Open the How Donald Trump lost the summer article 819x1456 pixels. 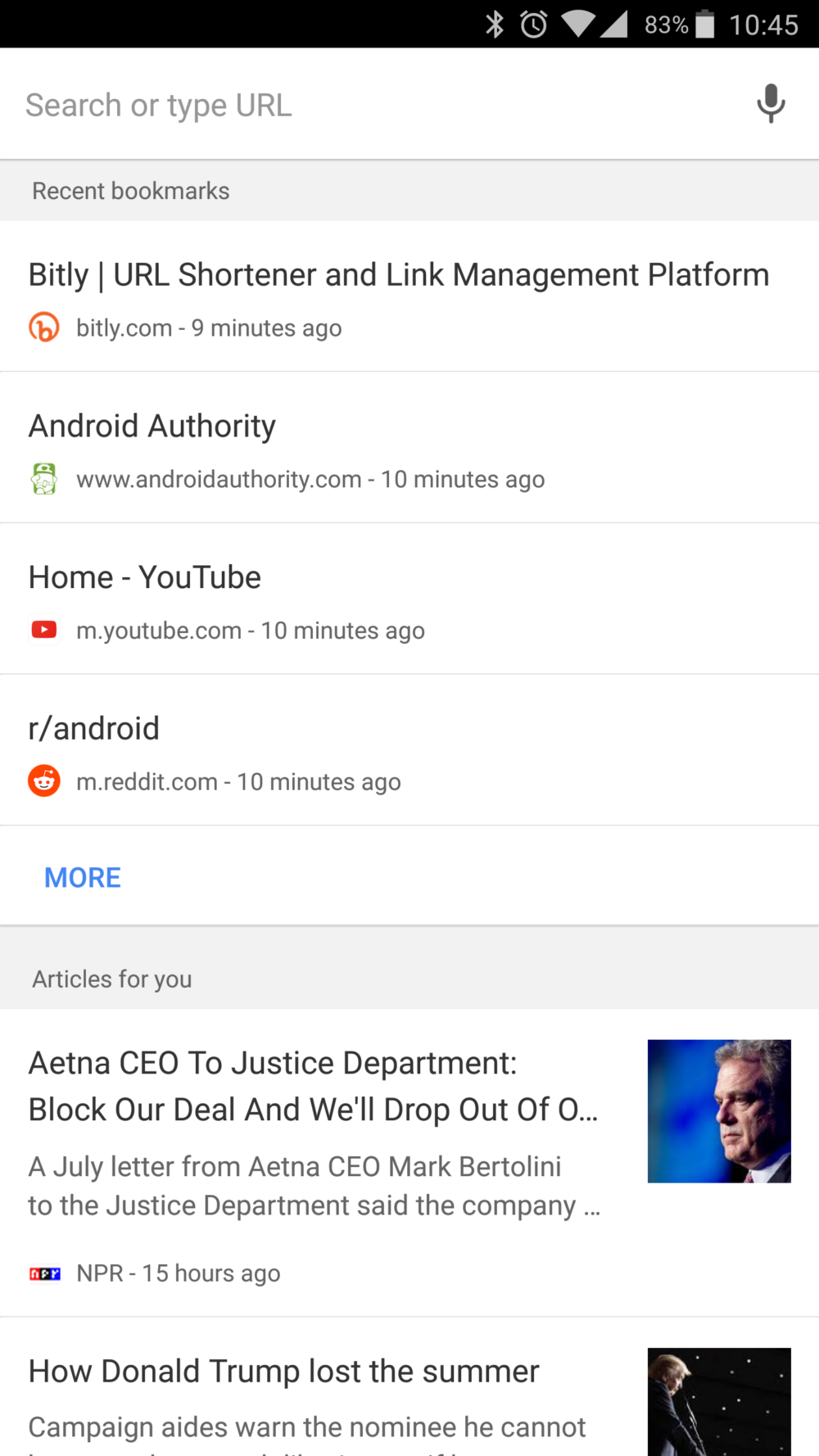point(283,1370)
